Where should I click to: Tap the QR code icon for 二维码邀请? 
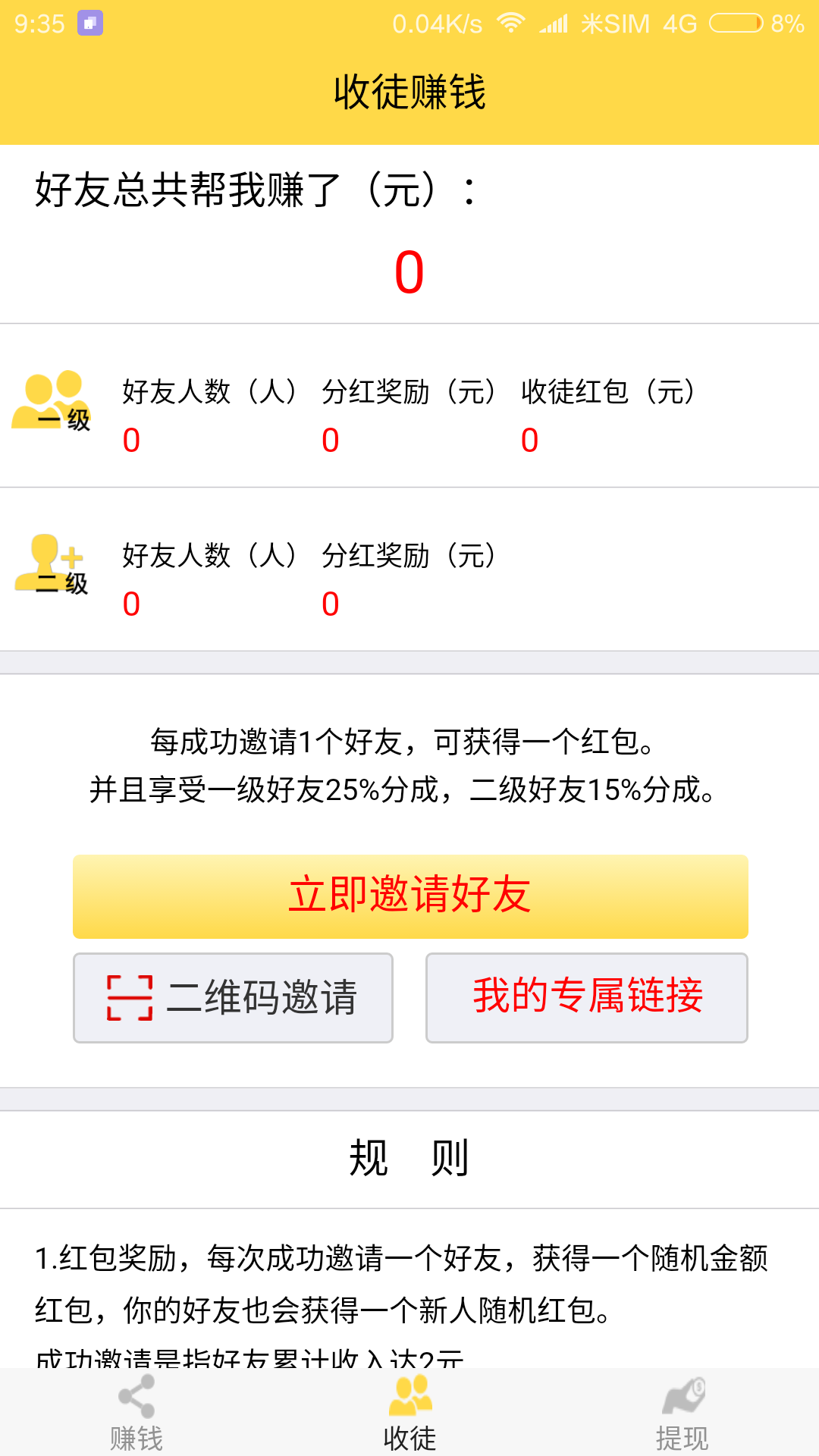(x=130, y=997)
